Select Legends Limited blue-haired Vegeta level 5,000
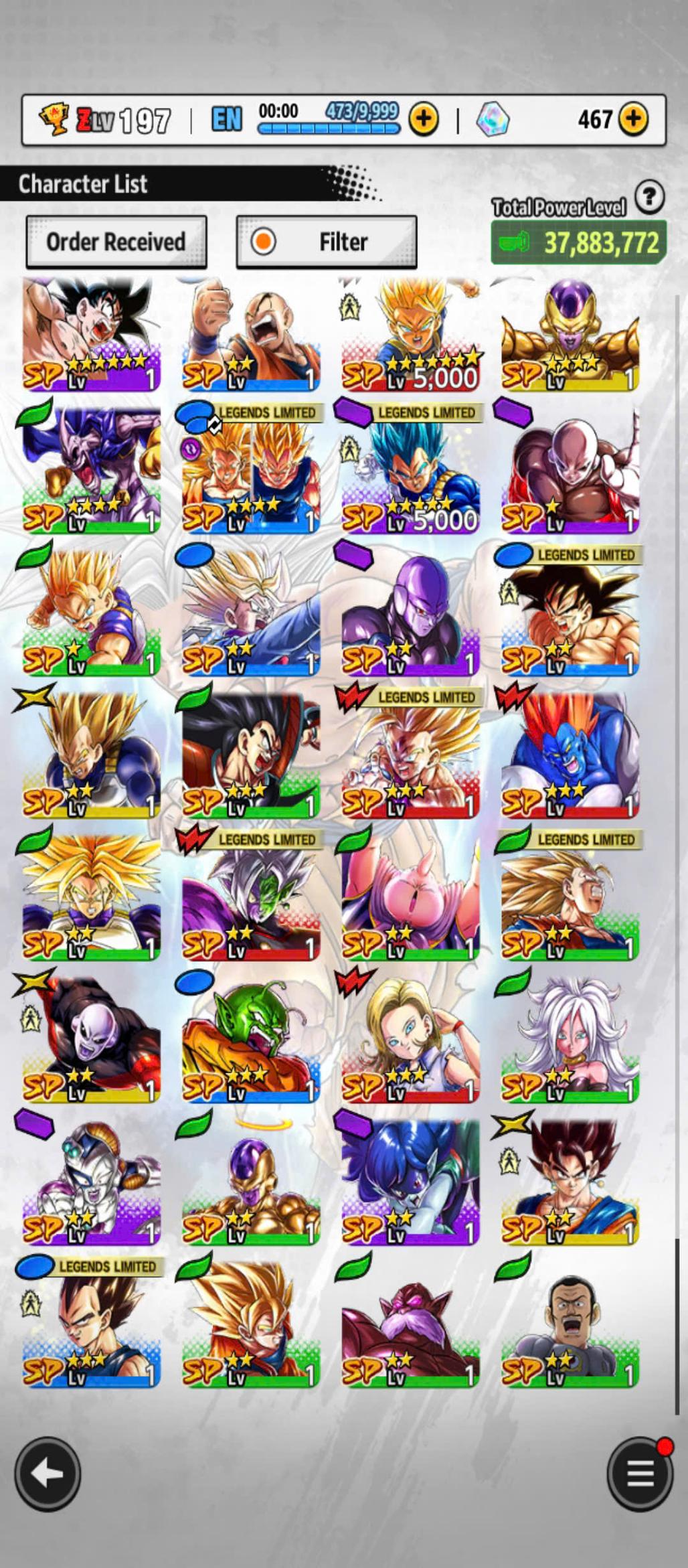This screenshot has width=688, height=1568. tap(410, 472)
